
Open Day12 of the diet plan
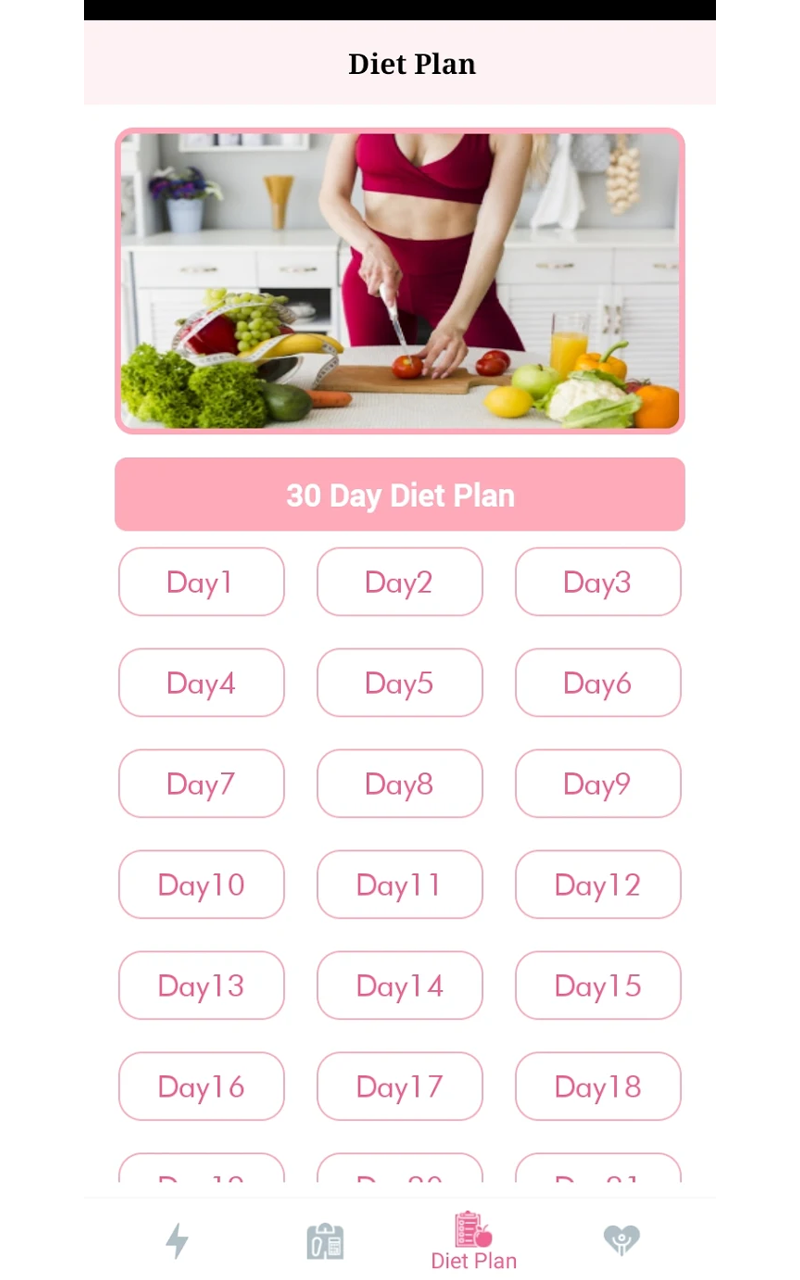click(597, 885)
